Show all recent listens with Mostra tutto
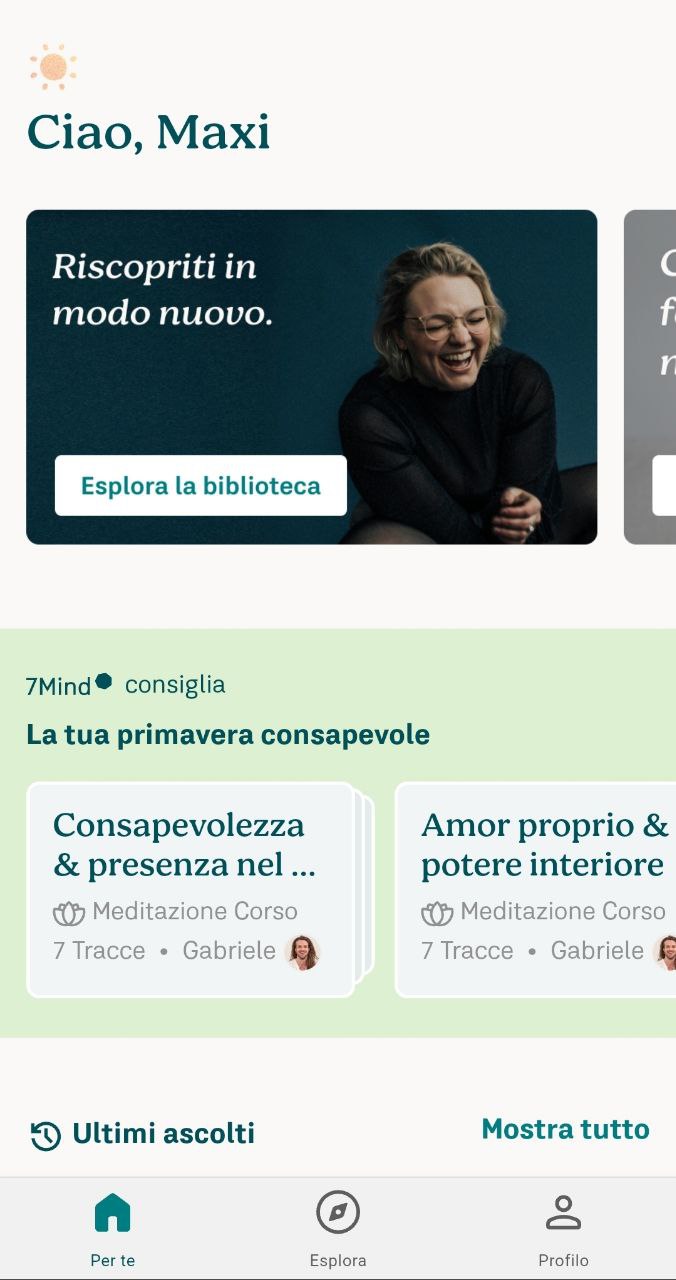Screen dimensions: 676x1280 tap(565, 1129)
